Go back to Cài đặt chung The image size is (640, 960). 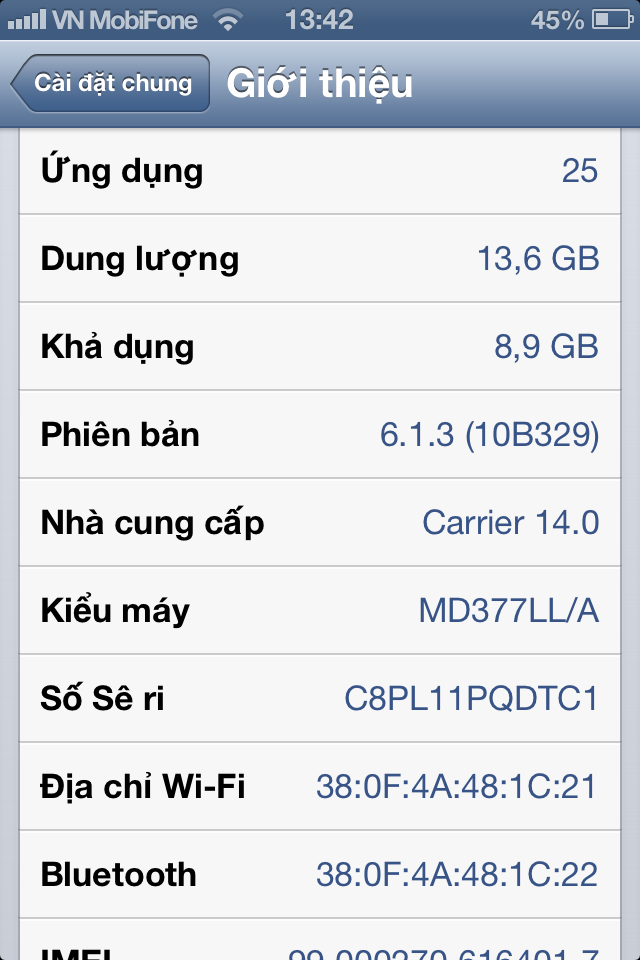point(111,83)
